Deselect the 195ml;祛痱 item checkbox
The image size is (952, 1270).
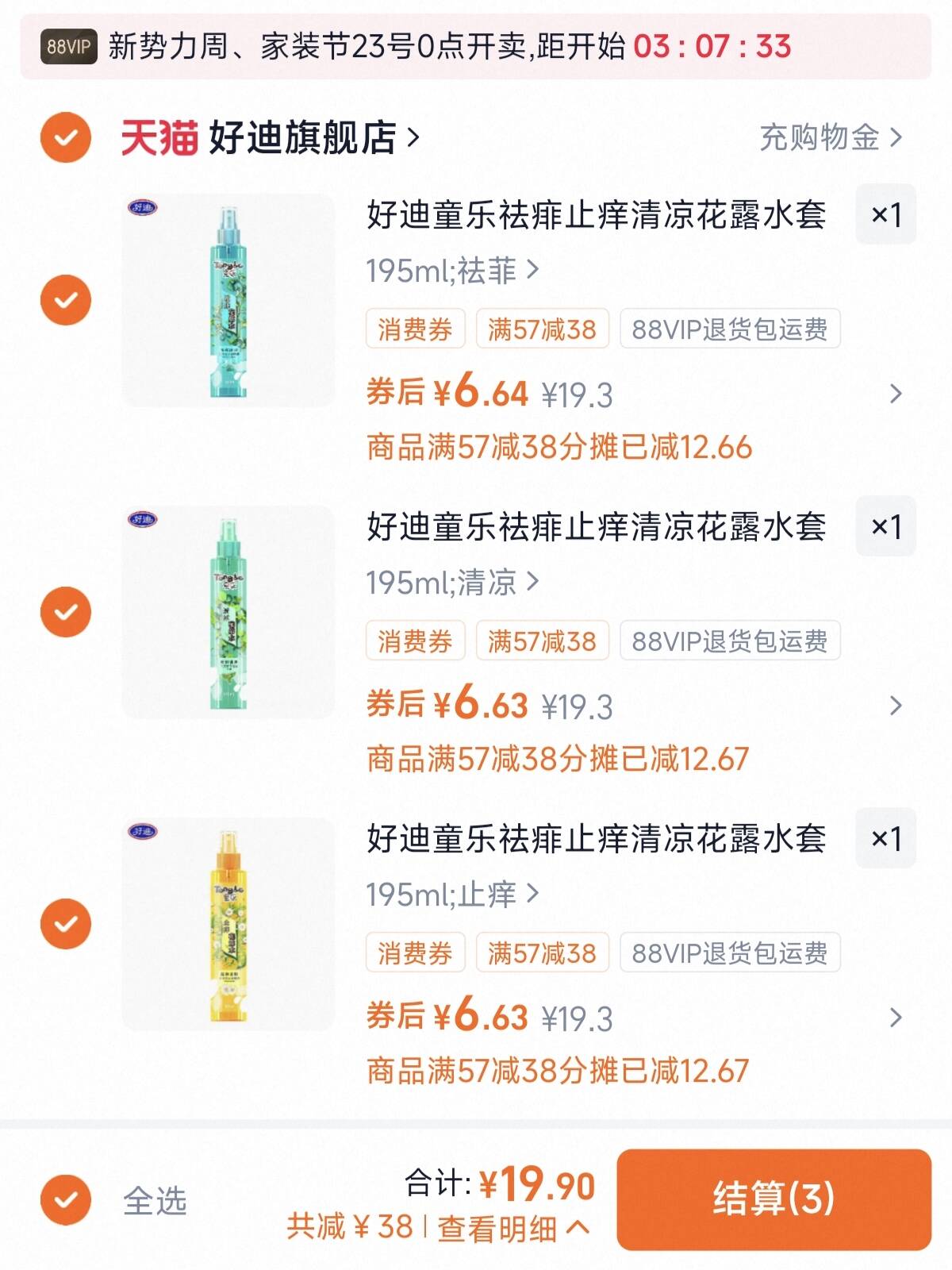click(x=66, y=300)
